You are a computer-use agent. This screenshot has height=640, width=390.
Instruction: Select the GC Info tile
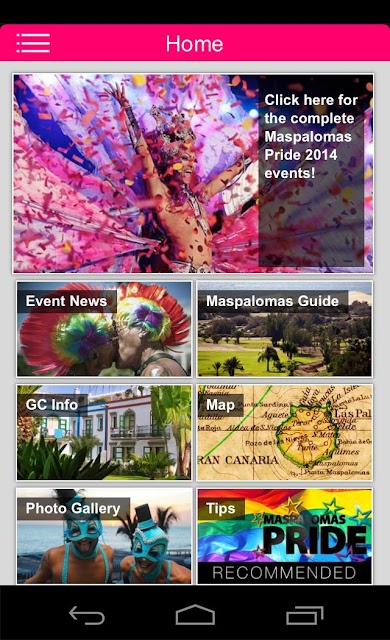(x=104, y=432)
